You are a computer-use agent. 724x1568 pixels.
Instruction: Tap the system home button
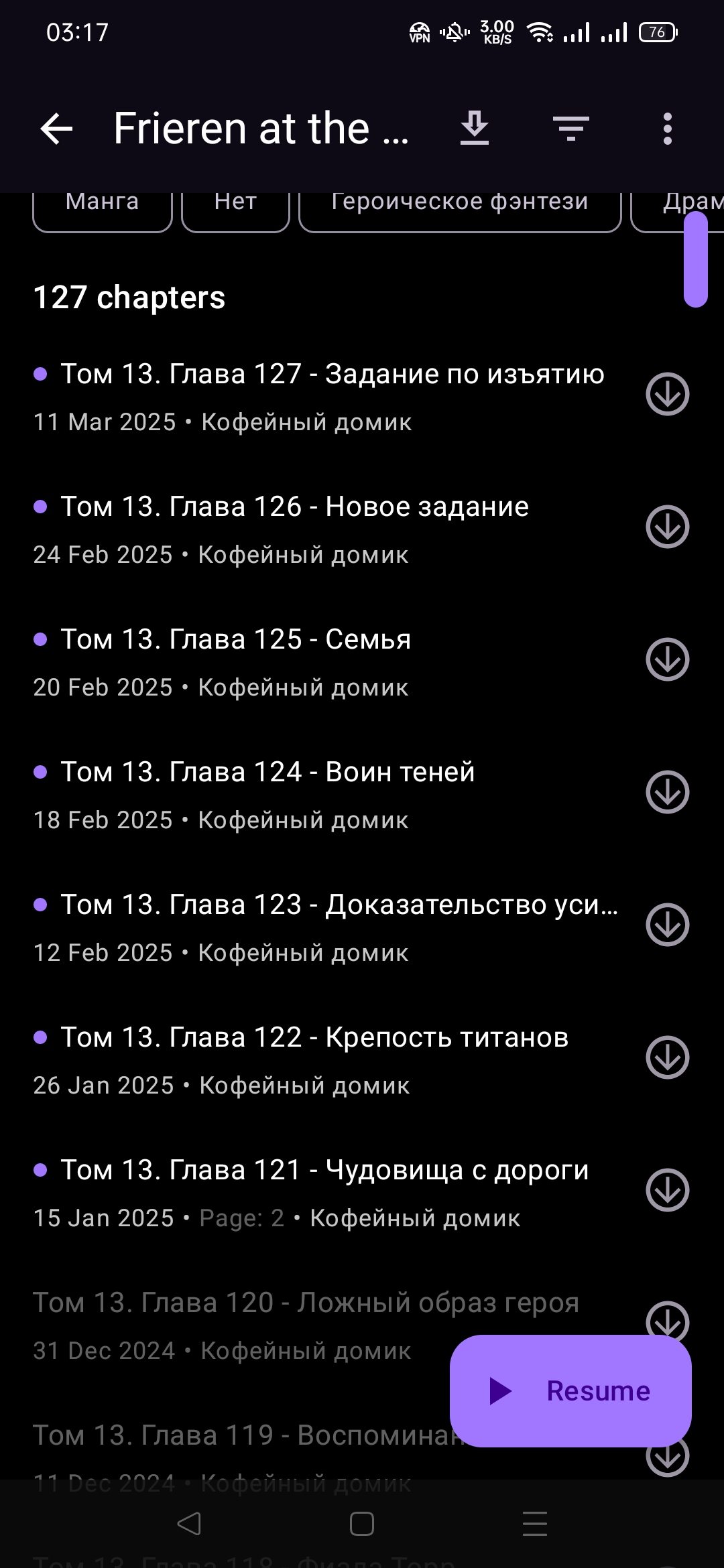362,1524
